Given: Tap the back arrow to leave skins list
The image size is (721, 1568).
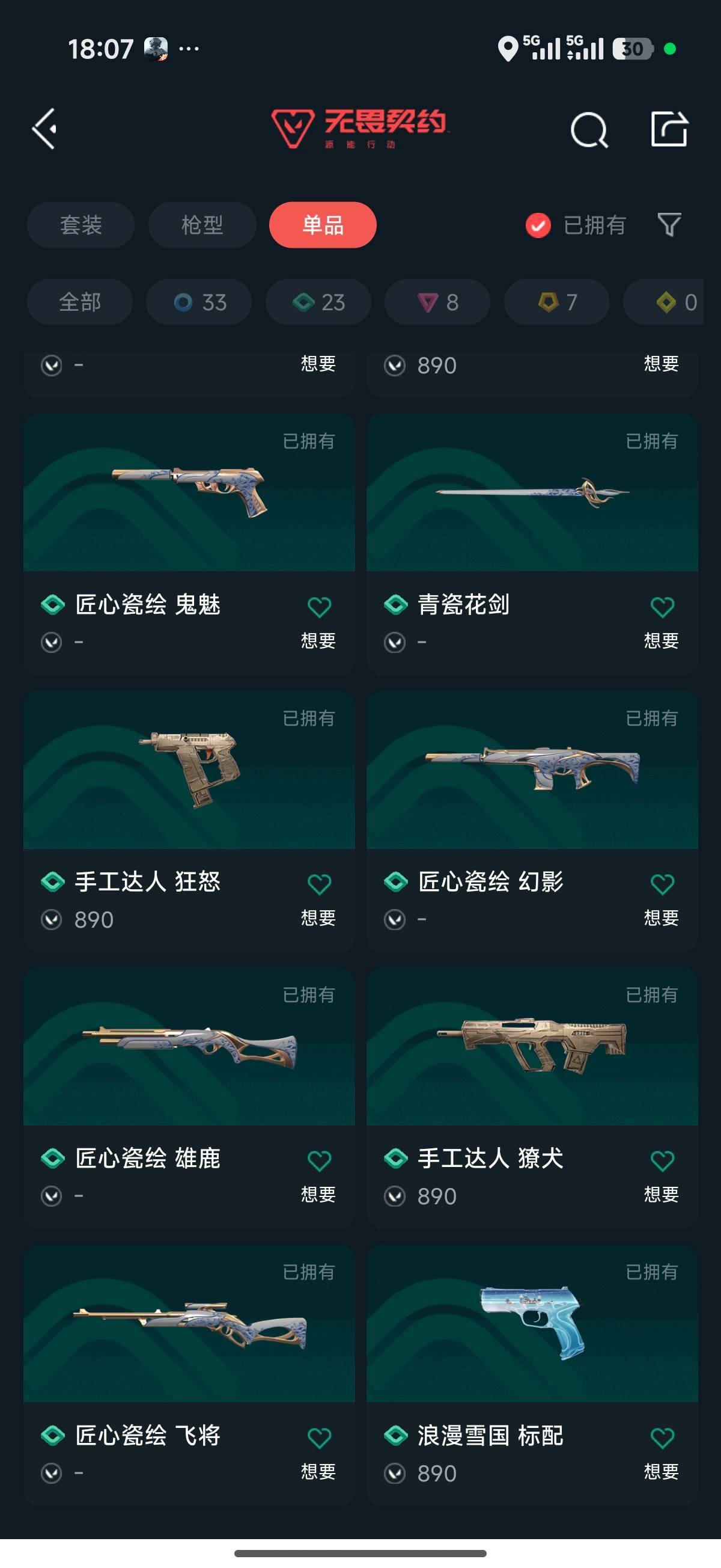Looking at the screenshot, I should click(x=44, y=130).
